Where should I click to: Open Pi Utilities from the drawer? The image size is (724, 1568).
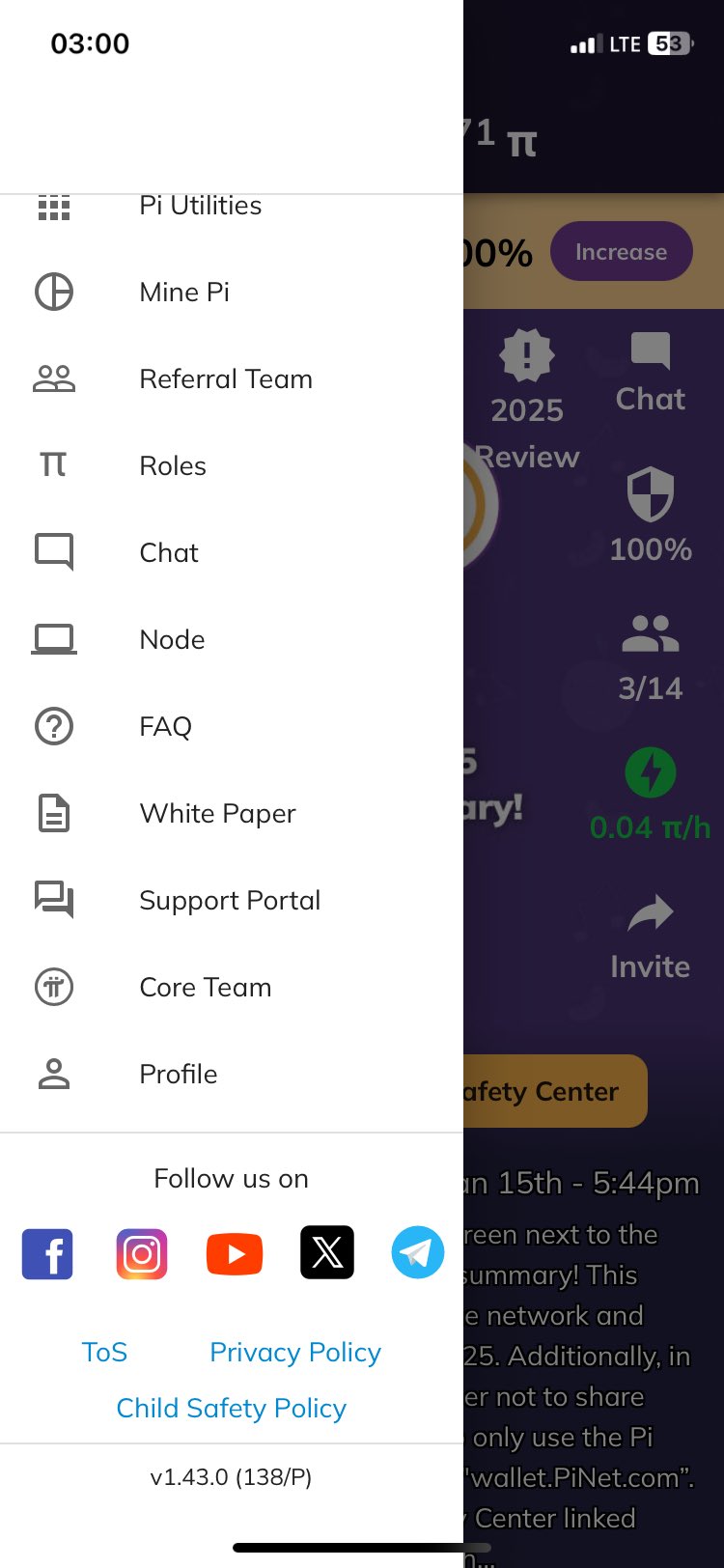click(x=200, y=207)
